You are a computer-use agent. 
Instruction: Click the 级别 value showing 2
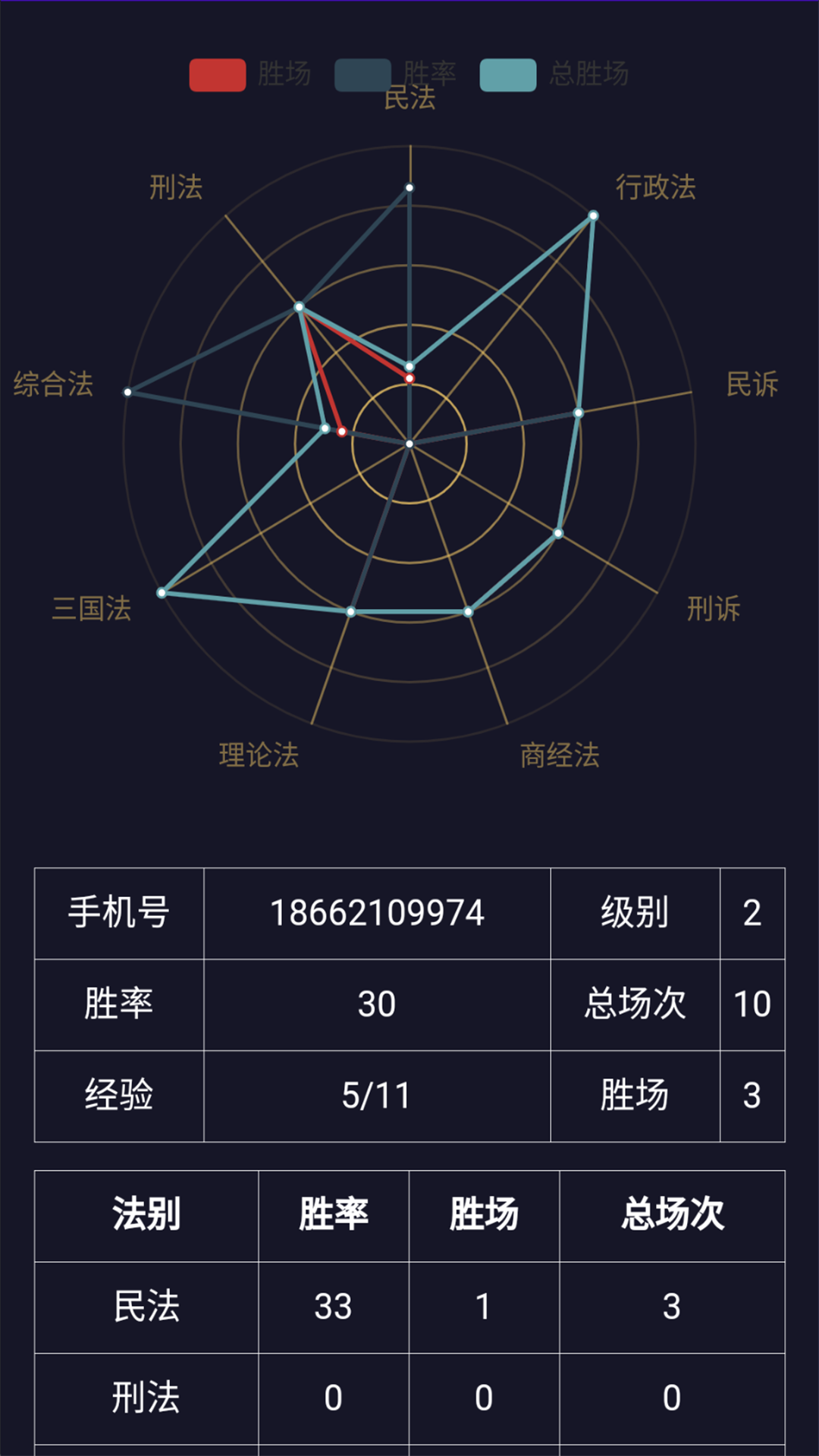pos(754,912)
